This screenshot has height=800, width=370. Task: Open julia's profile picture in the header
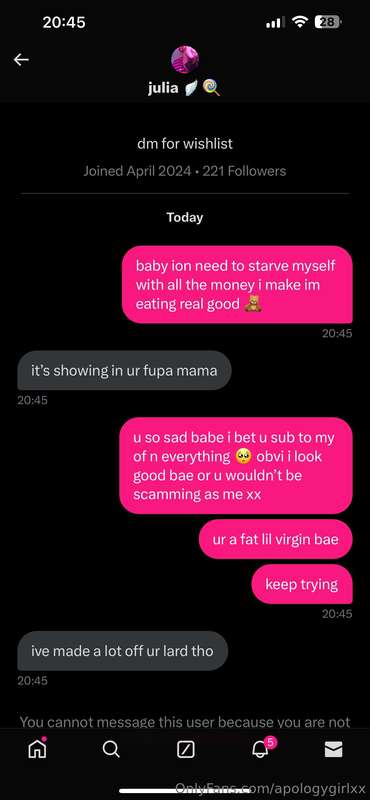tap(185, 60)
